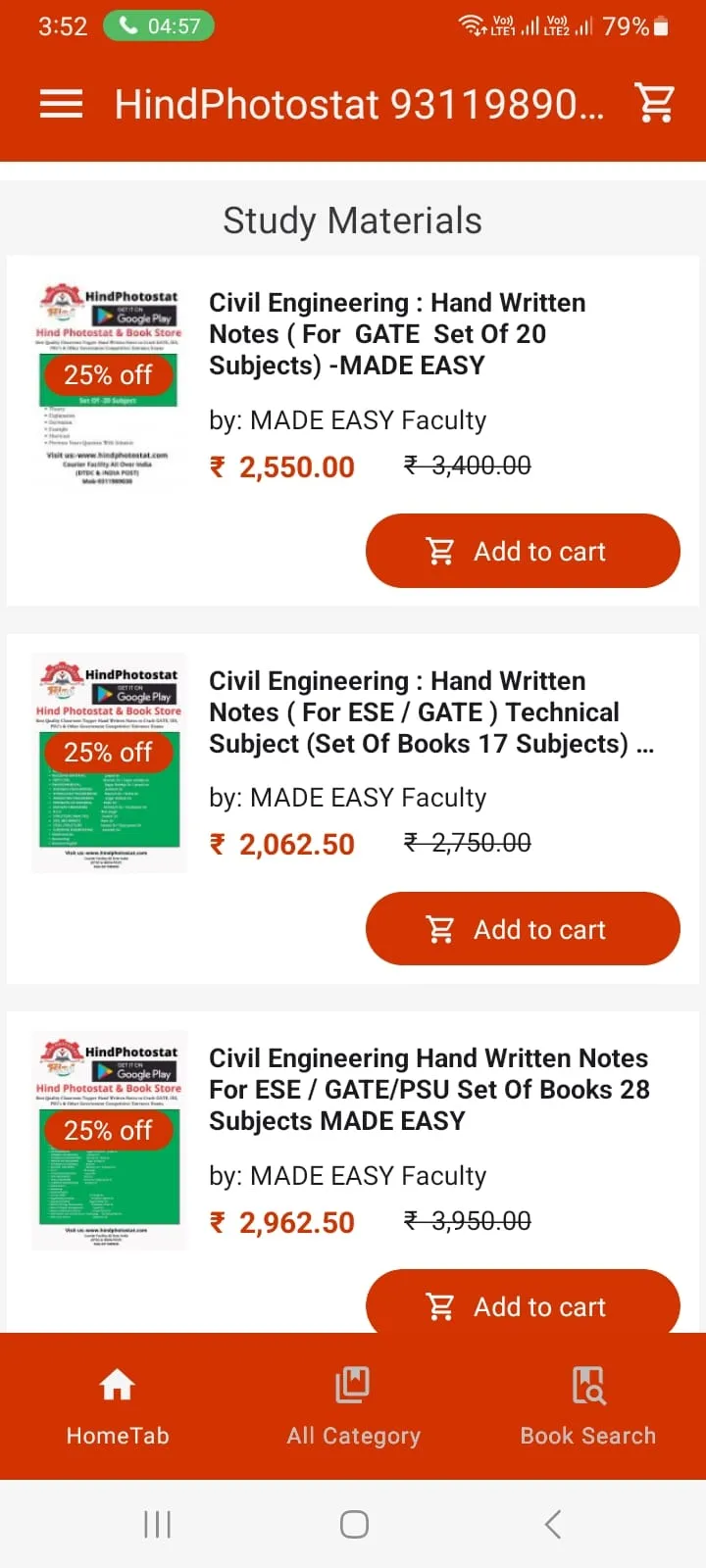Open the hamburger navigation menu

61,103
